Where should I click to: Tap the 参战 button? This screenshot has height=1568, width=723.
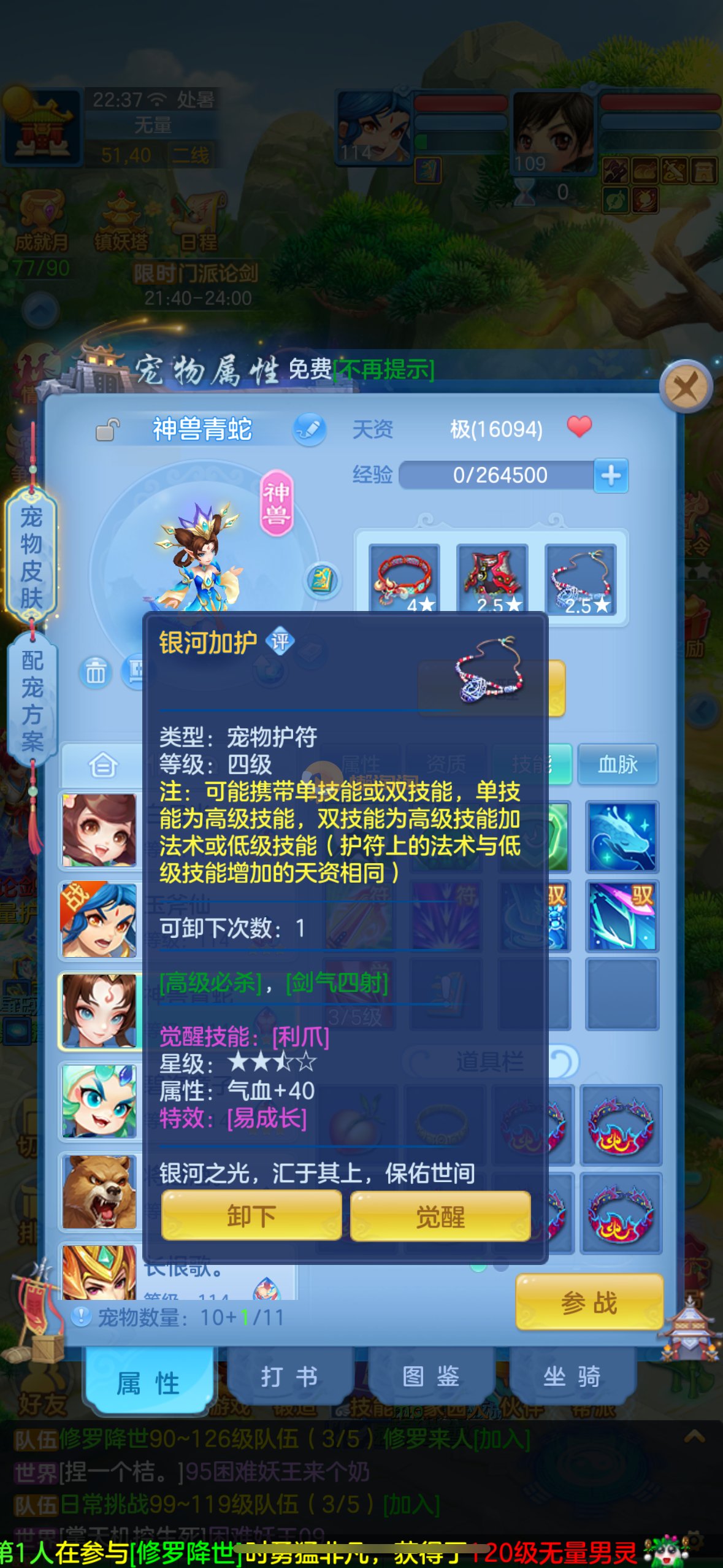(589, 1302)
